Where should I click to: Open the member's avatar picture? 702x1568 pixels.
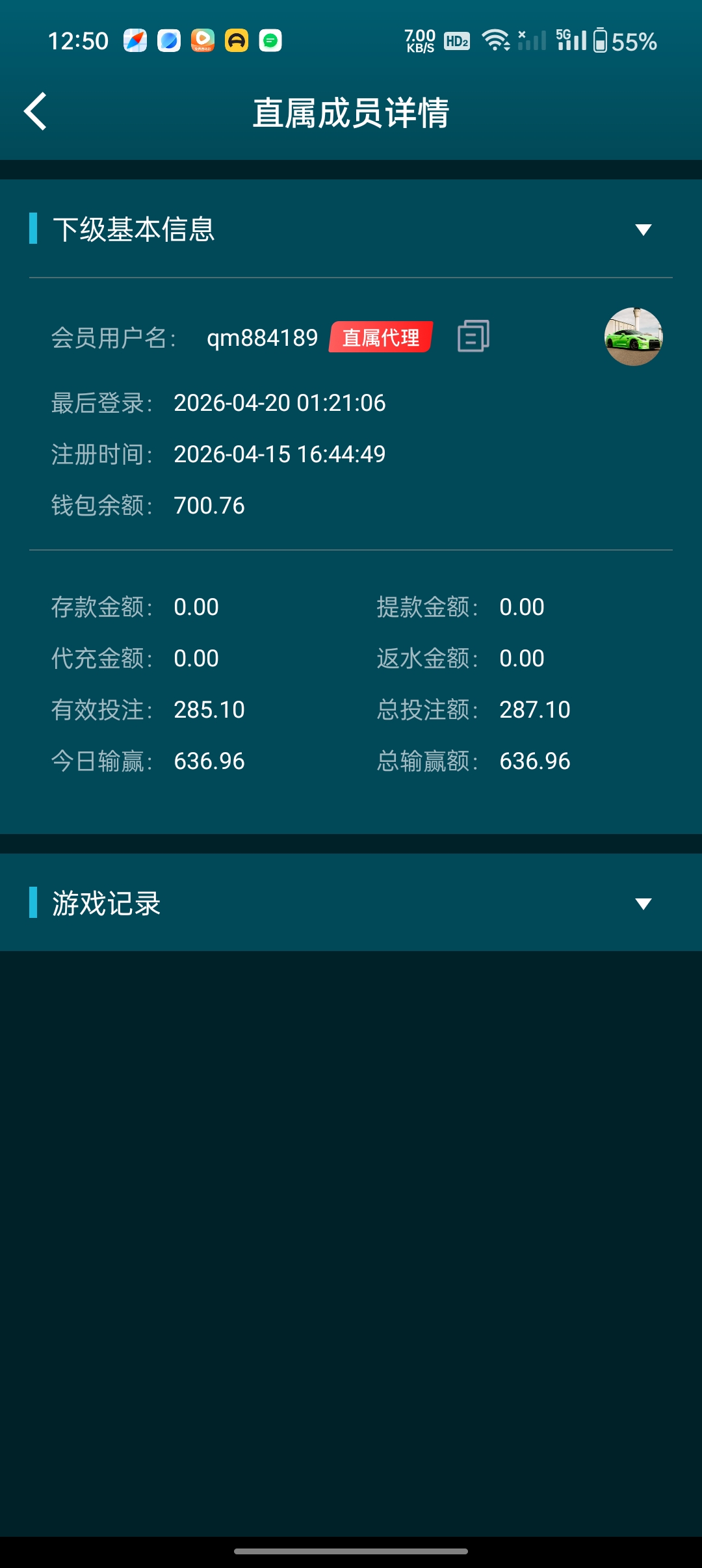point(633,337)
